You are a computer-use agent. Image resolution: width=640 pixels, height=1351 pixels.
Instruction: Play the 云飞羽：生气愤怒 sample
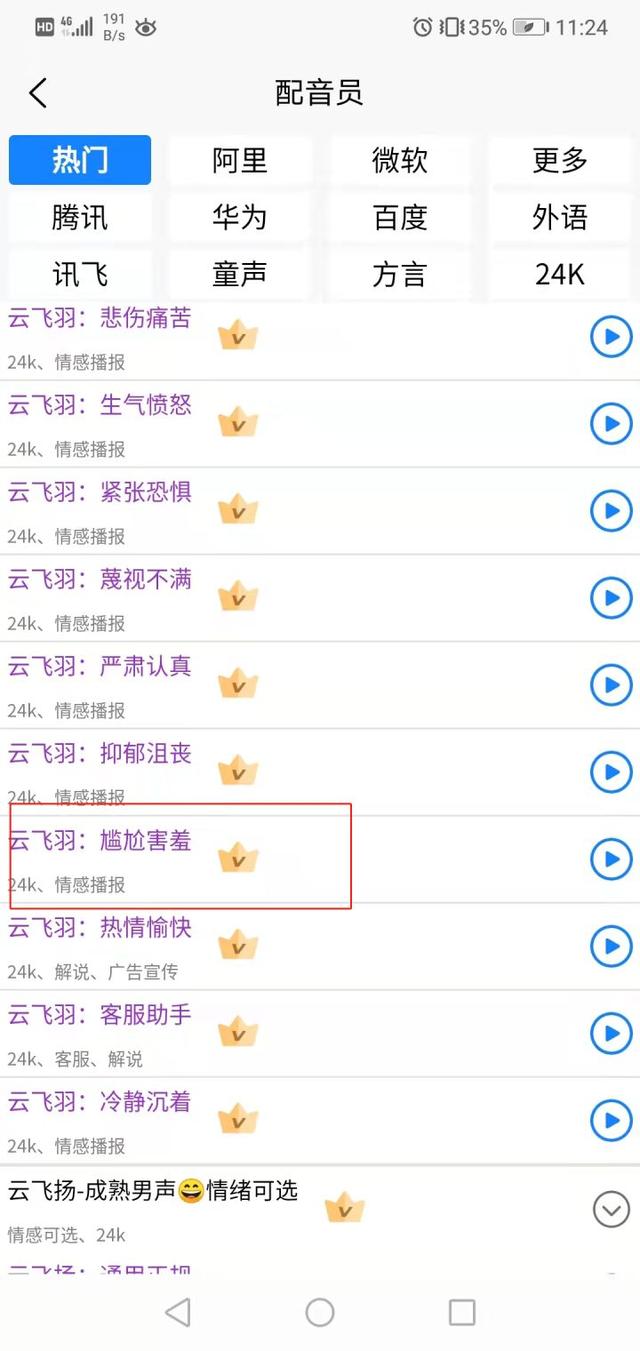[611, 424]
